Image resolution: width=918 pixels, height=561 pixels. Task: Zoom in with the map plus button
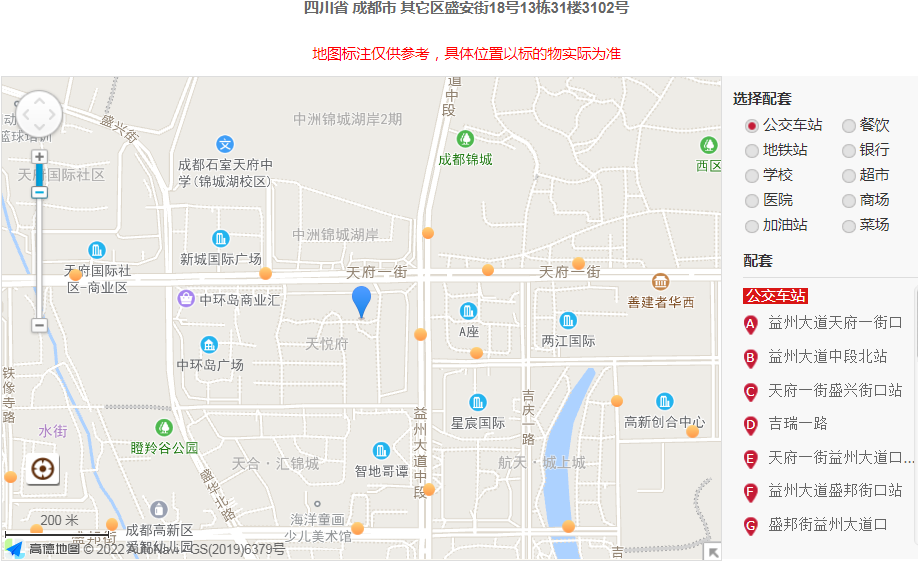(x=39, y=157)
